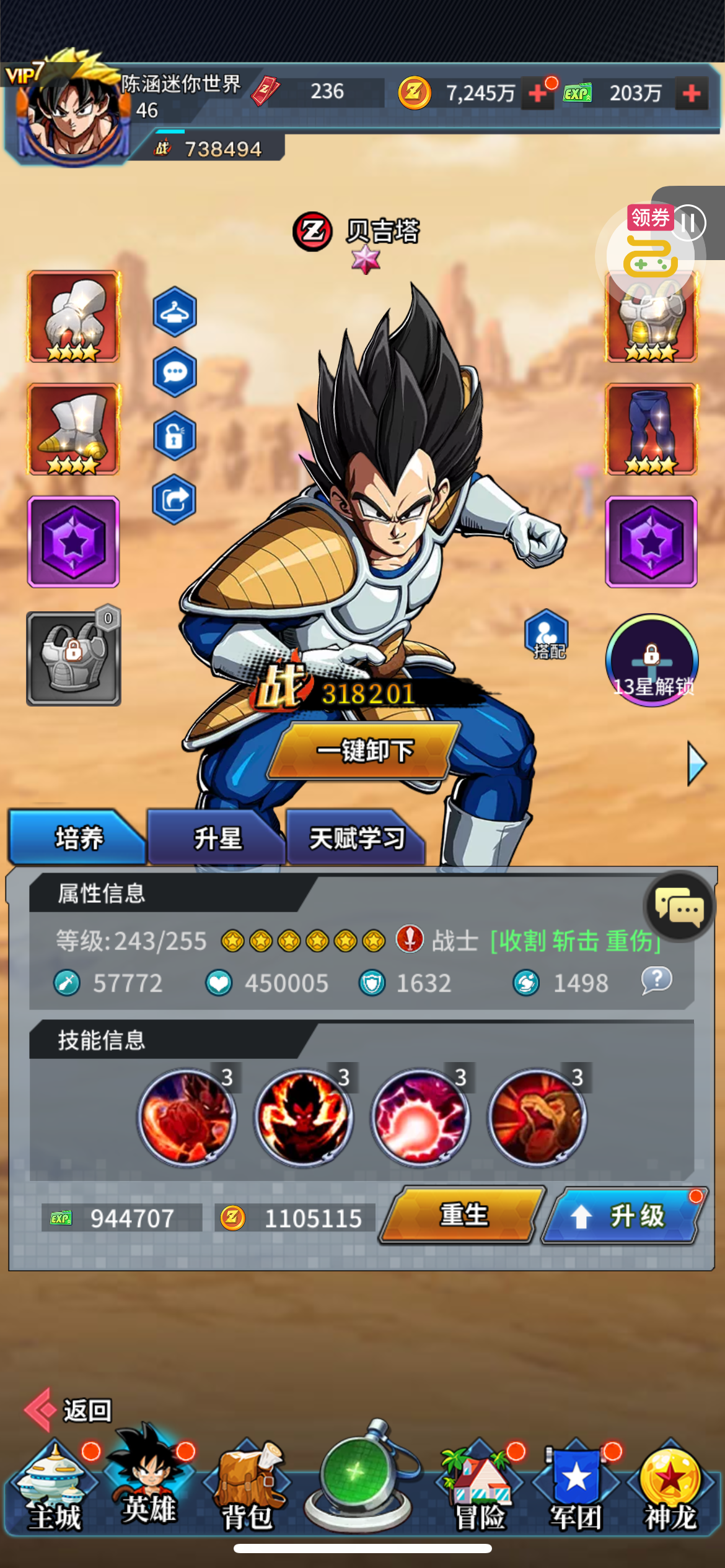Open the attribute help question mark

pos(657,981)
